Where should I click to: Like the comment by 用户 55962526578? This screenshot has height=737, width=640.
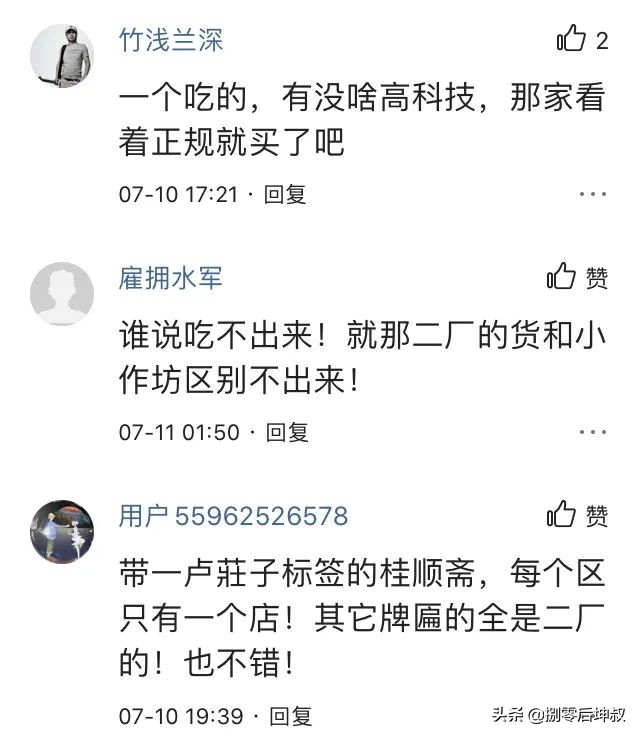pyautogui.click(x=563, y=515)
